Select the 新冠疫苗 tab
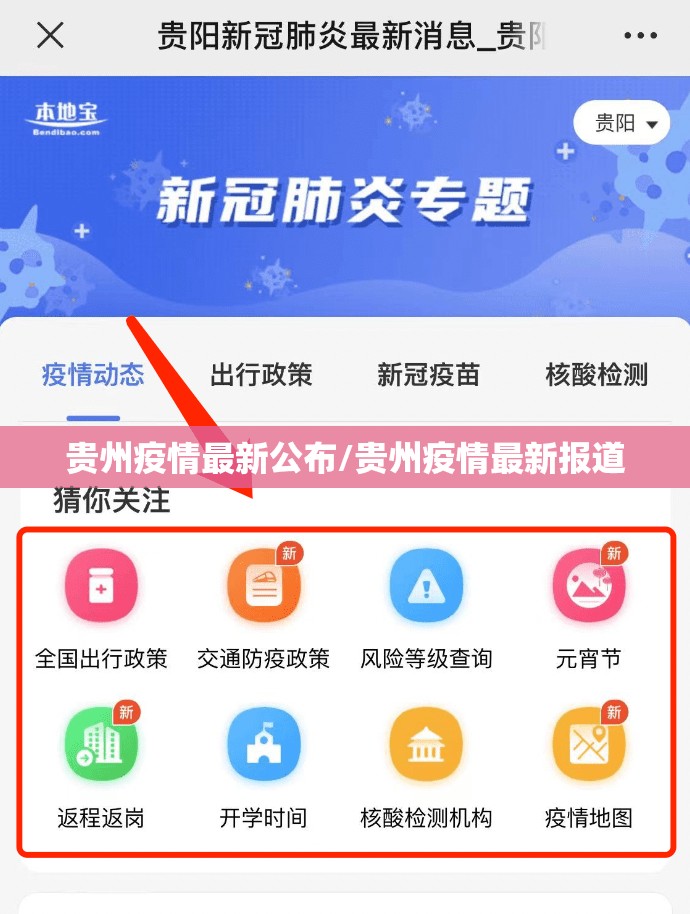 428,375
